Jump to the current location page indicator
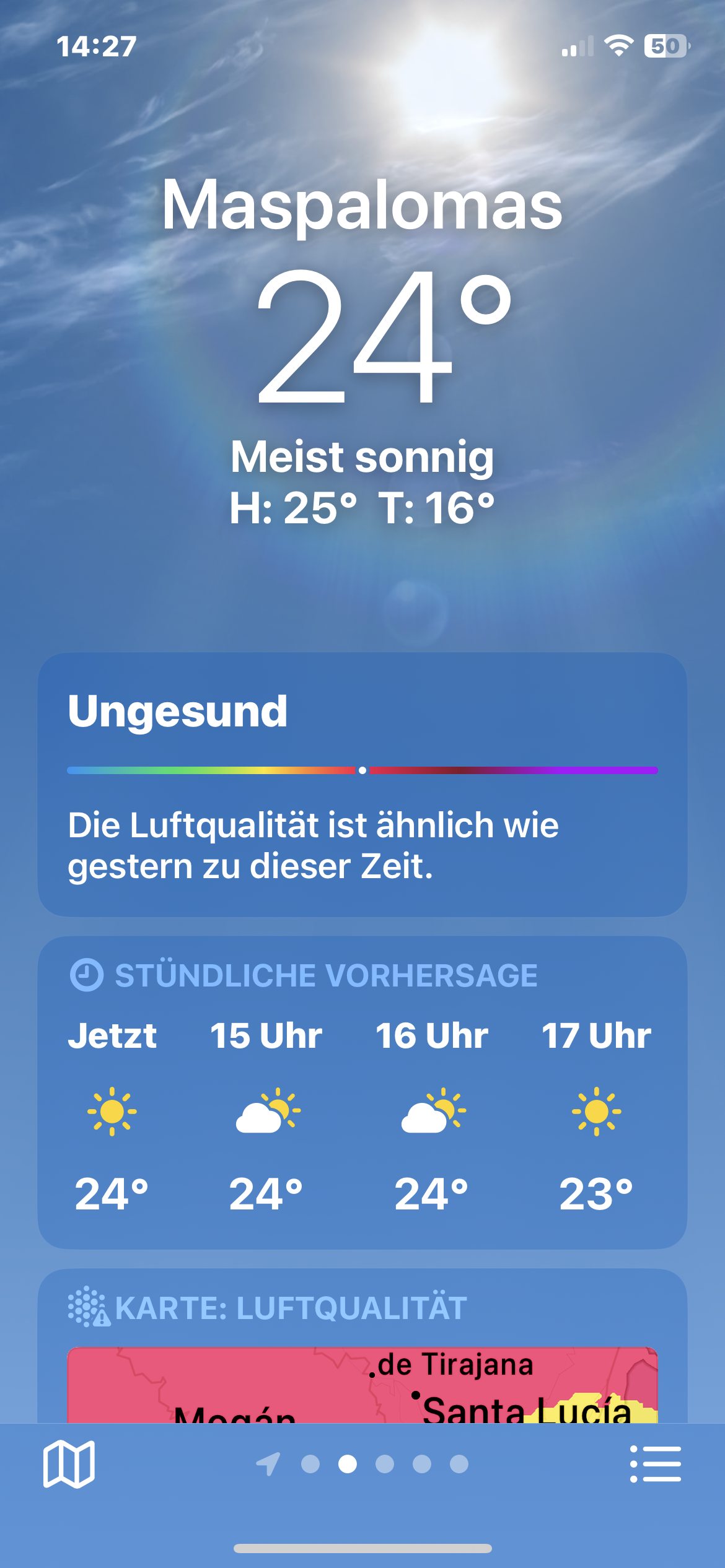Screen dimensions: 725x1568 [x=268, y=1464]
